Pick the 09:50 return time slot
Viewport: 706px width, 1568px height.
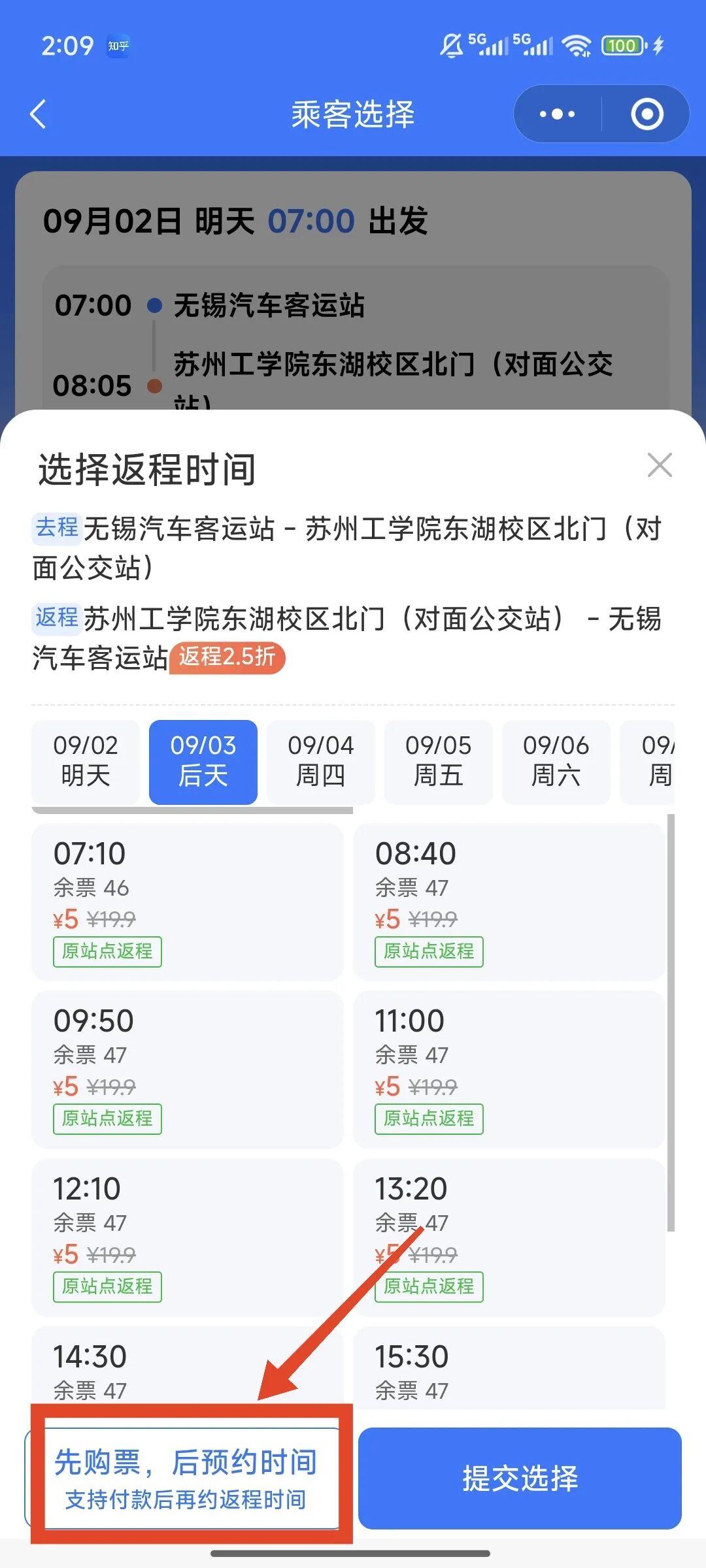click(x=188, y=1070)
